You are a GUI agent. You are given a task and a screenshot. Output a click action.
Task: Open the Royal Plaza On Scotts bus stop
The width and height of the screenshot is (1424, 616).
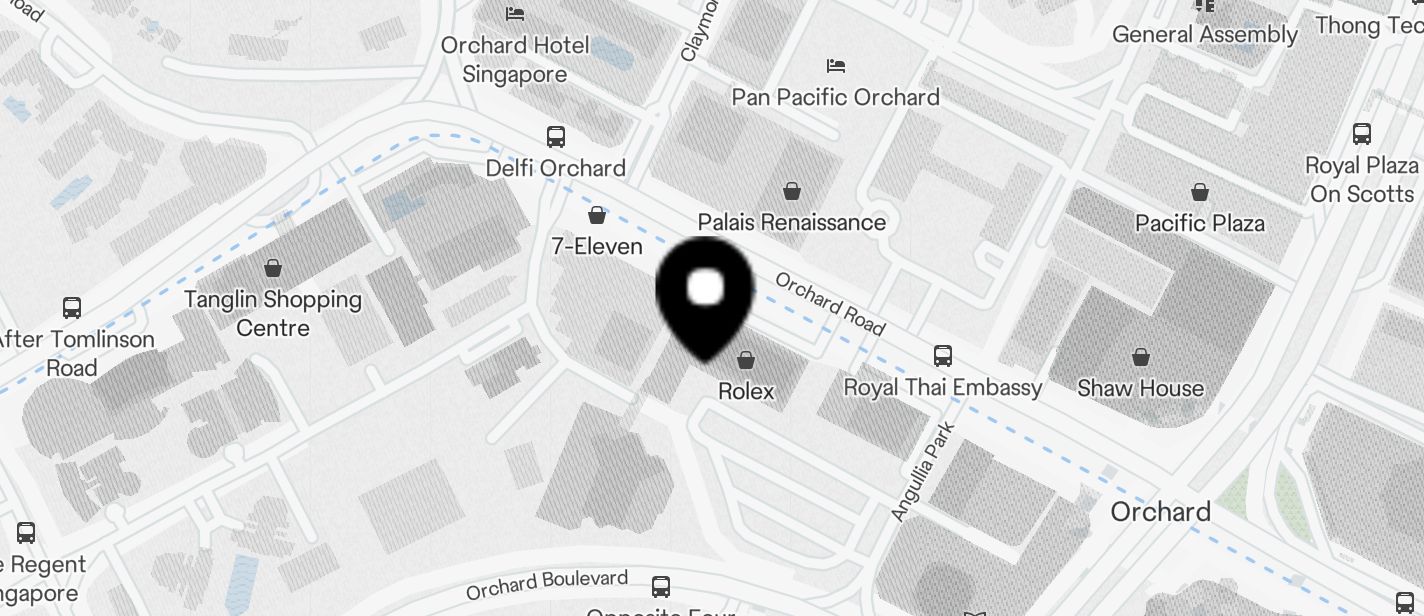1362,134
